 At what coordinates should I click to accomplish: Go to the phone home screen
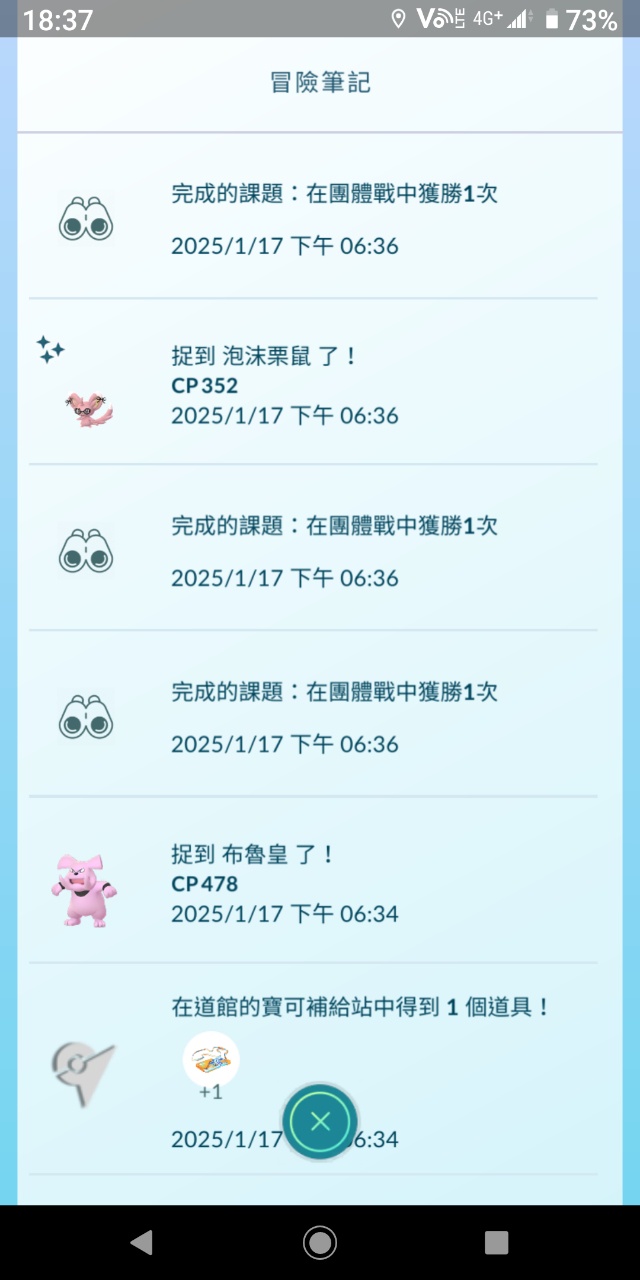(x=320, y=1242)
